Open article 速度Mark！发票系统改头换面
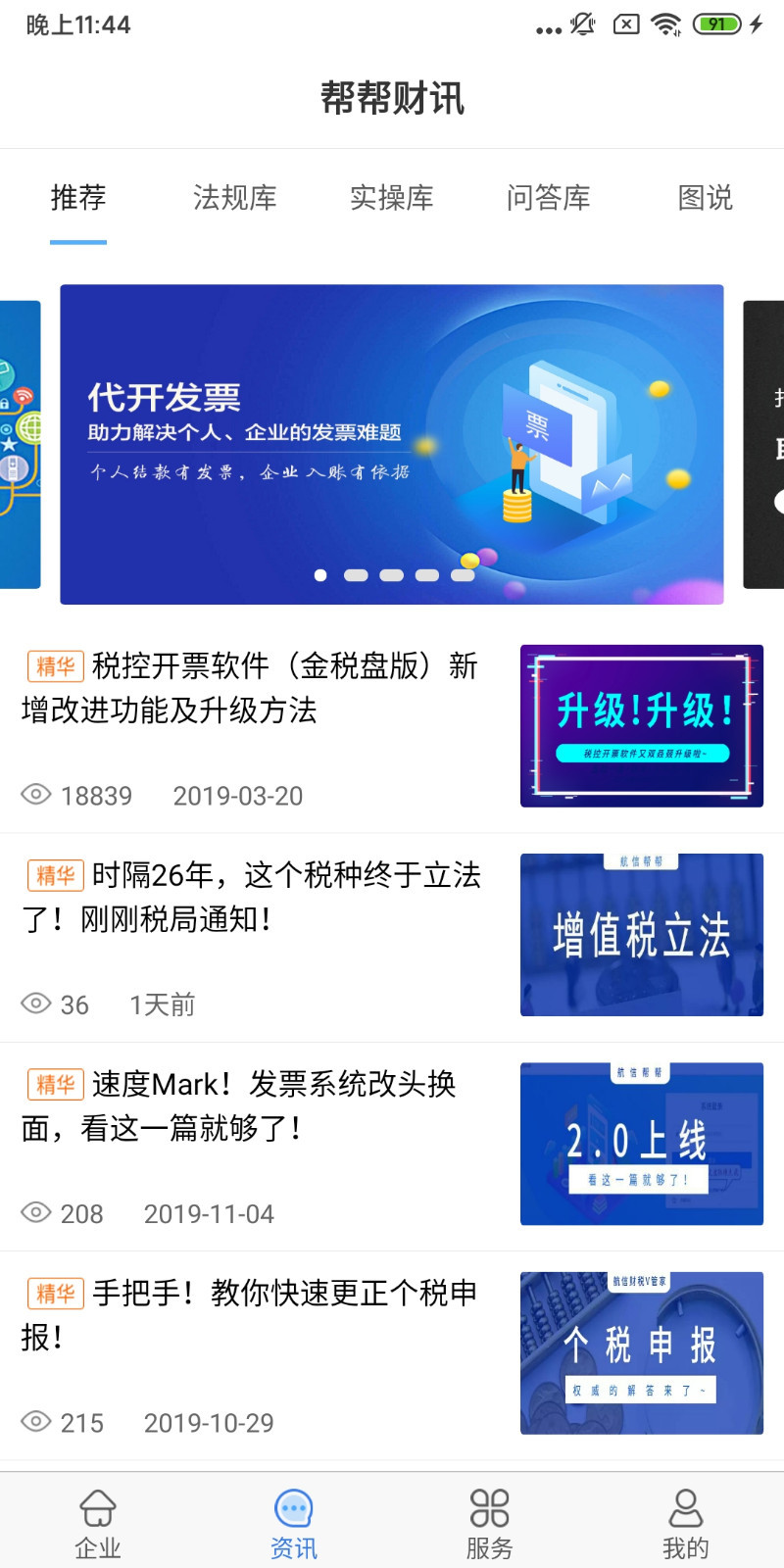Screen dimensions: 784x1568 pyautogui.click(x=253, y=1105)
